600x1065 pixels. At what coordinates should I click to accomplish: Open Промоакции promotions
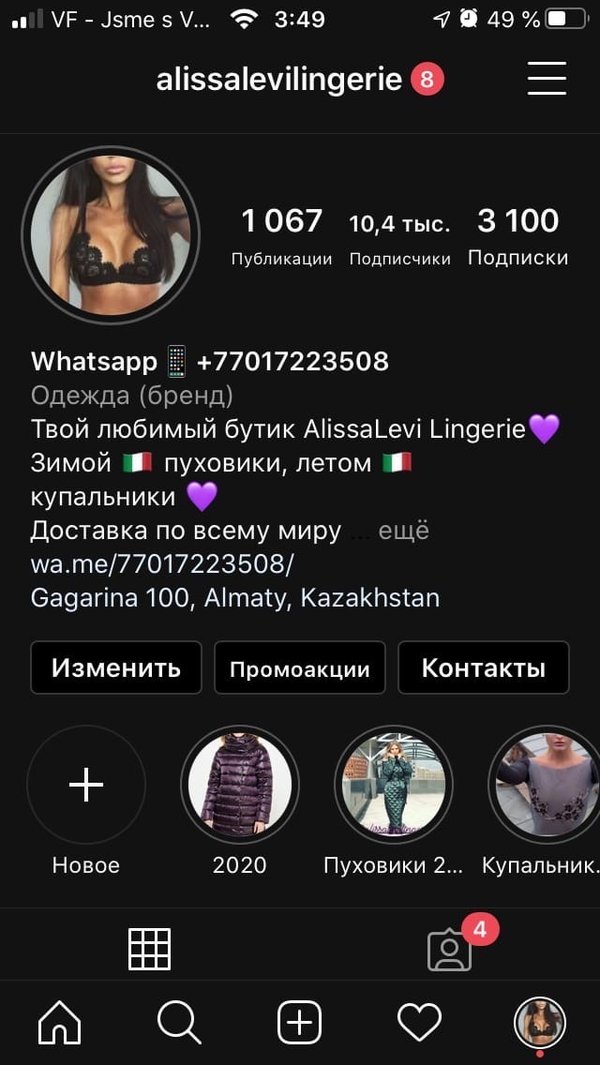click(299, 669)
